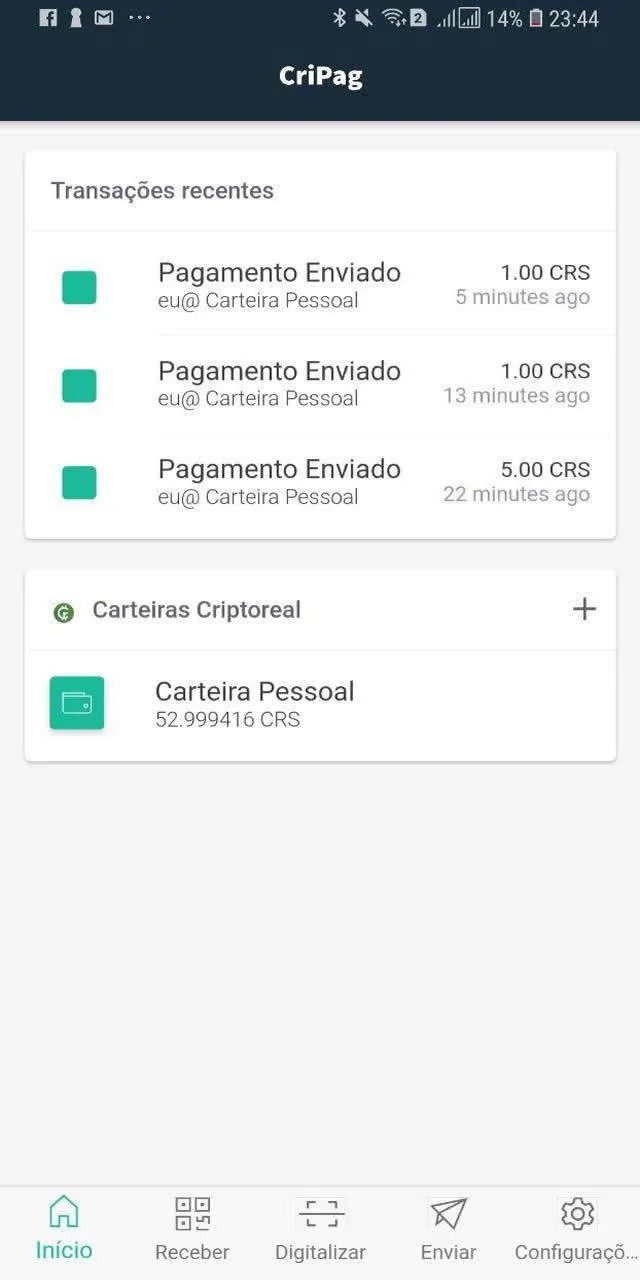Go to the Início tab
The width and height of the screenshot is (640, 1280).
[x=64, y=1227]
